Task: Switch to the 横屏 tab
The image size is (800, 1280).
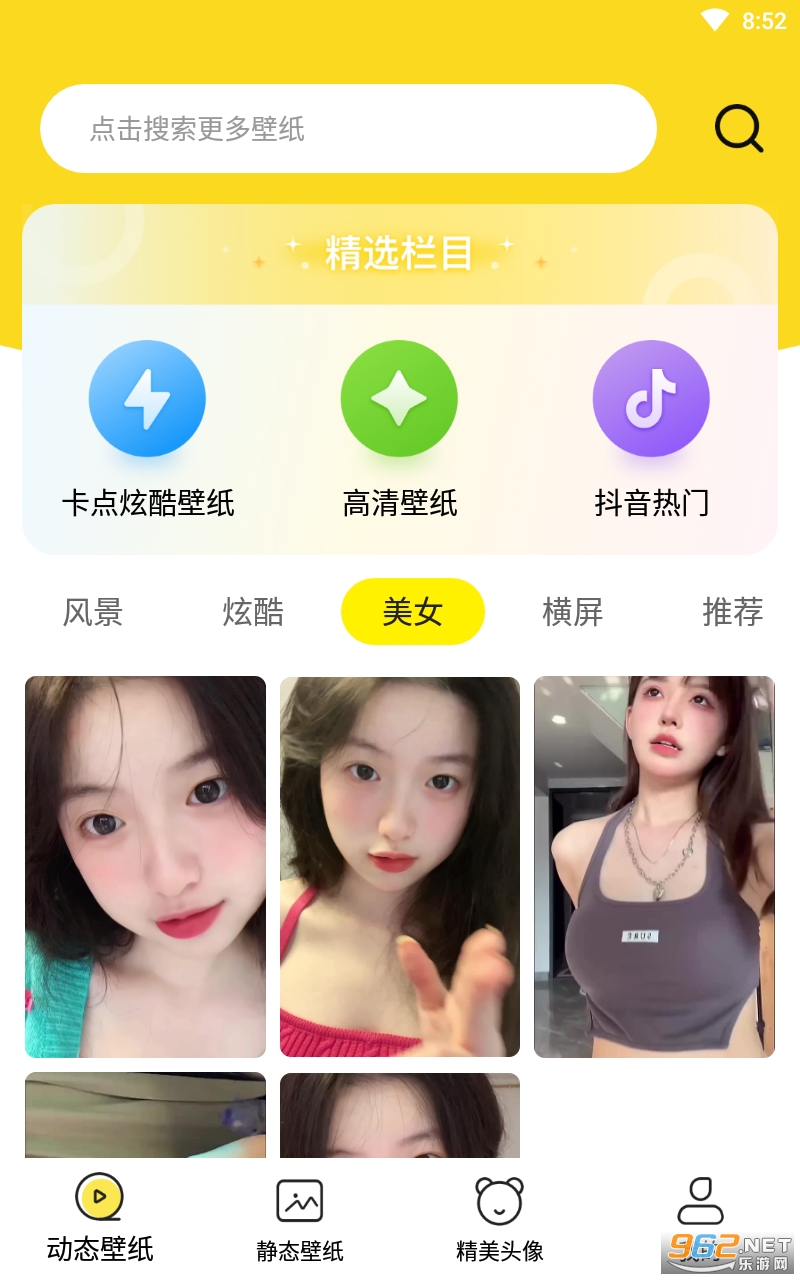Action: (x=573, y=611)
